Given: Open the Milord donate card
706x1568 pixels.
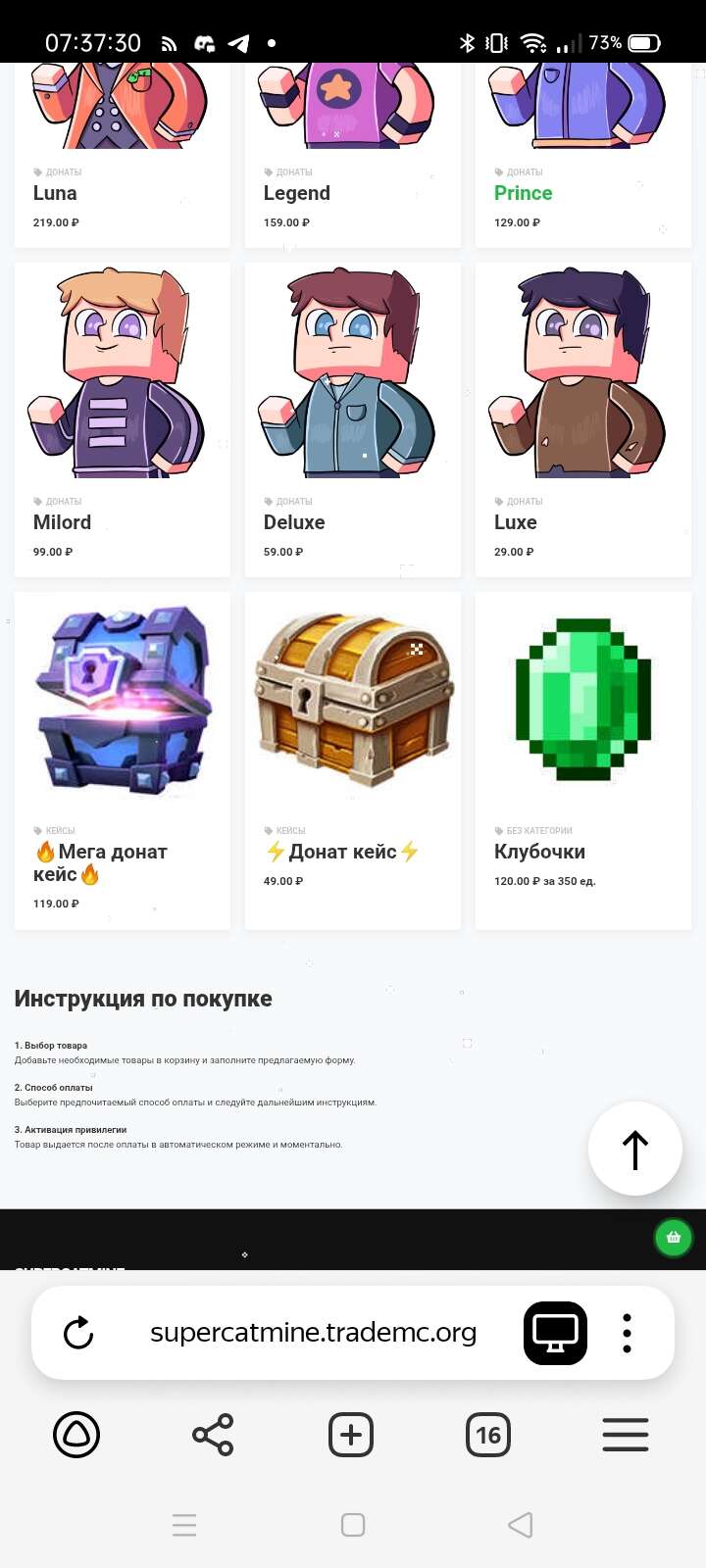Looking at the screenshot, I should [x=122, y=419].
